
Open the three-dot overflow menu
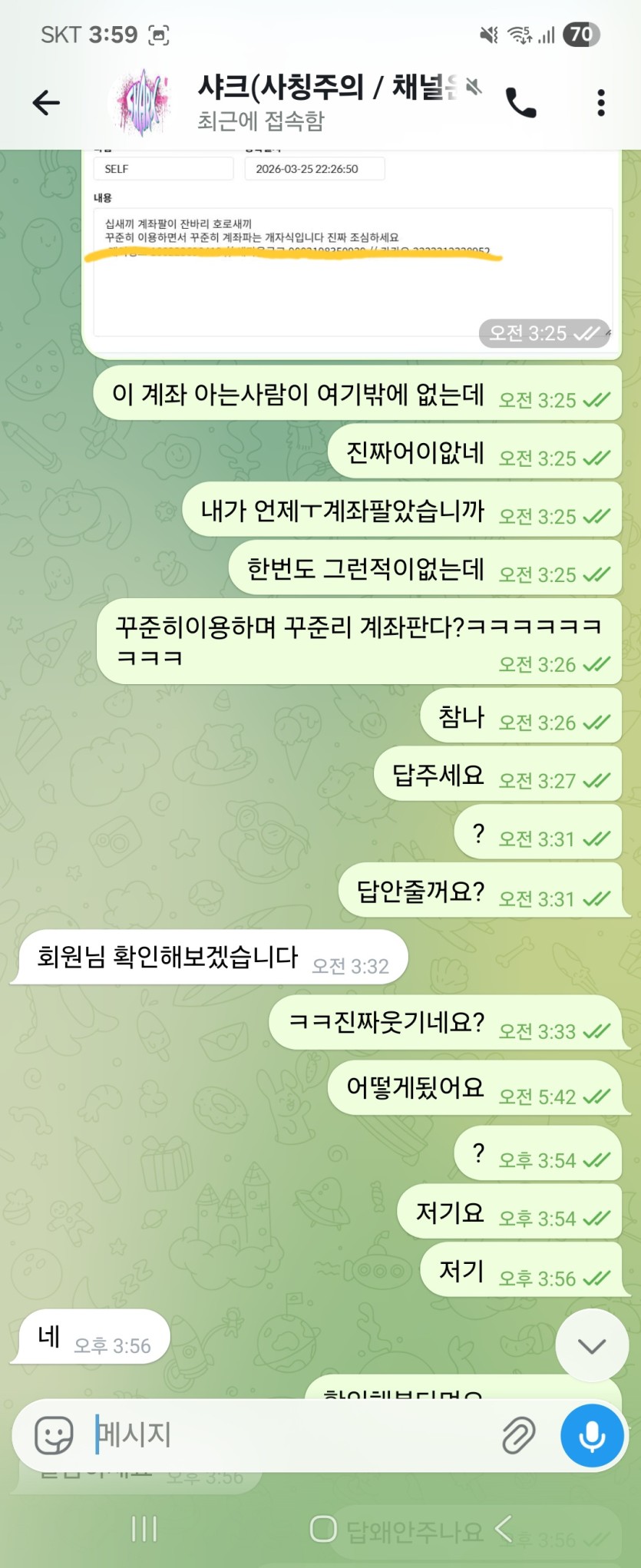pos(601,102)
